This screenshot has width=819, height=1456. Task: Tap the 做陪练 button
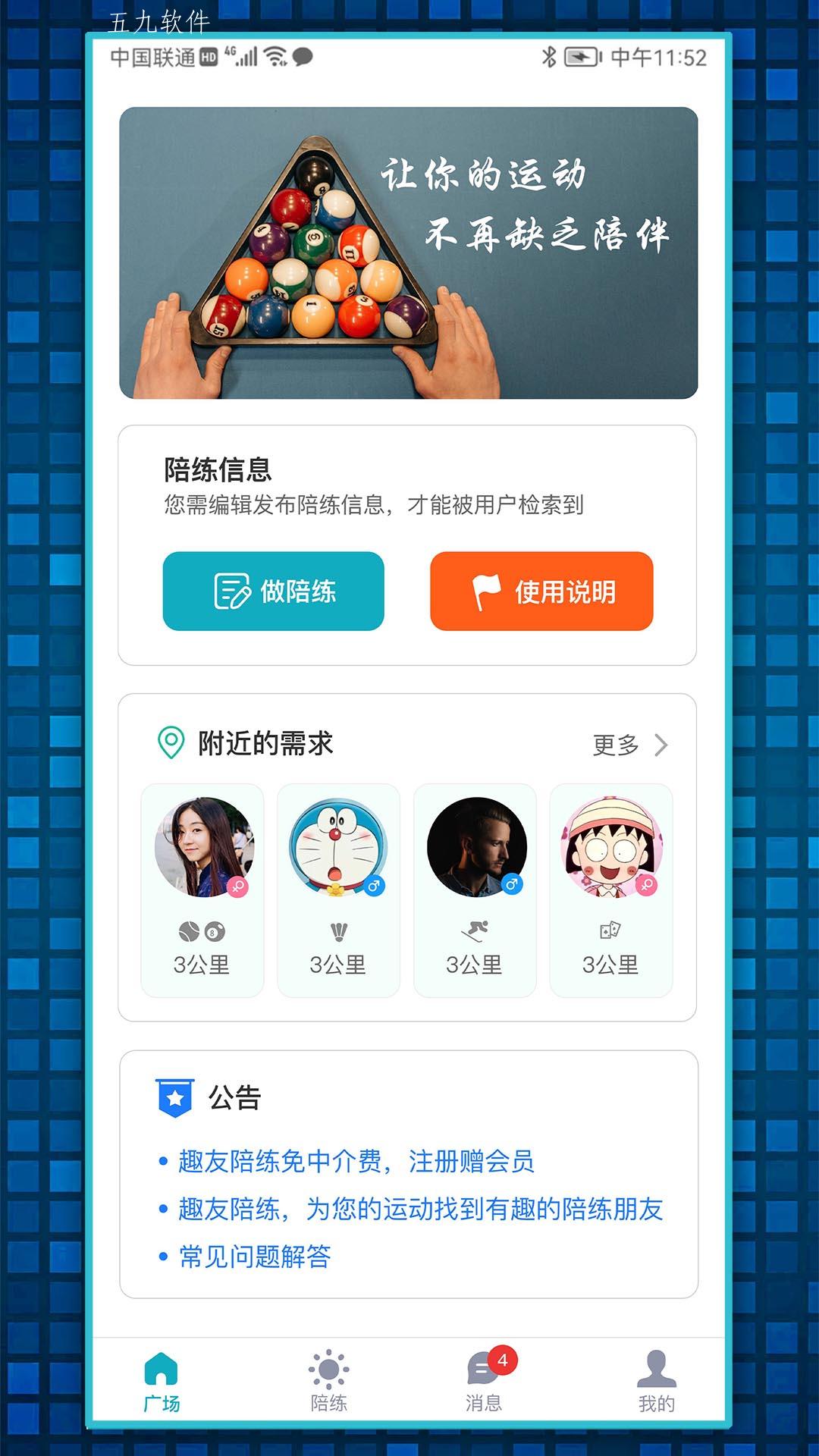[x=273, y=591]
